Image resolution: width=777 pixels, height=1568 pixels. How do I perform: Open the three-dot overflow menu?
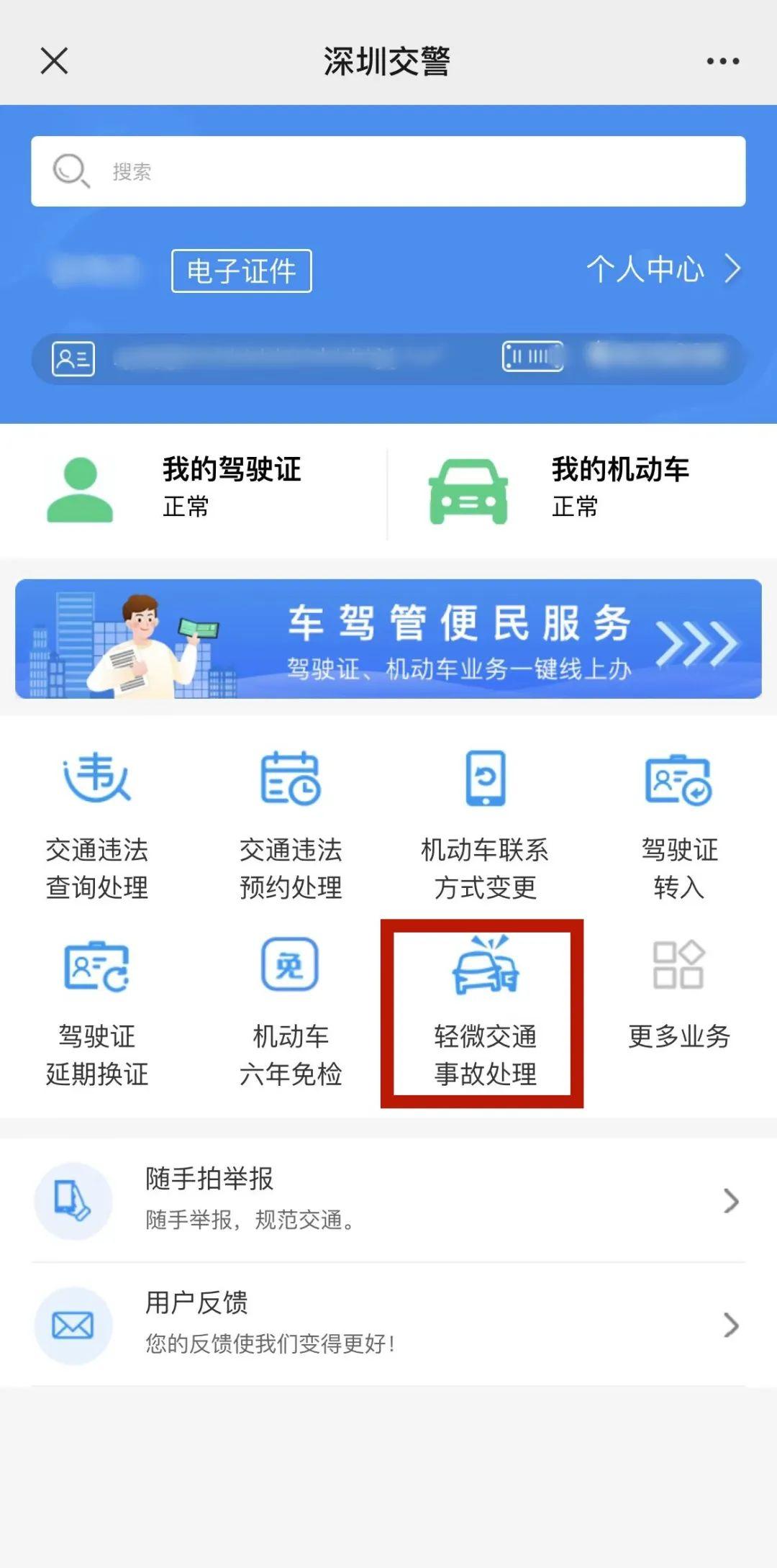click(x=722, y=61)
